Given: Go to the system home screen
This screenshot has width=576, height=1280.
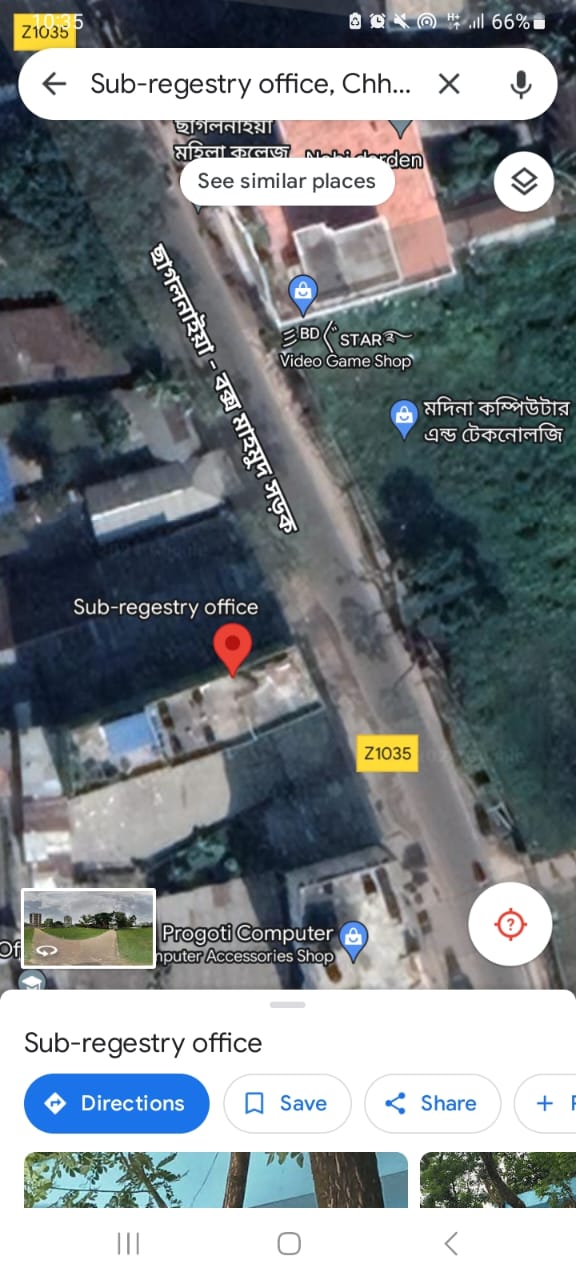Looking at the screenshot, I should [289, 1243].
